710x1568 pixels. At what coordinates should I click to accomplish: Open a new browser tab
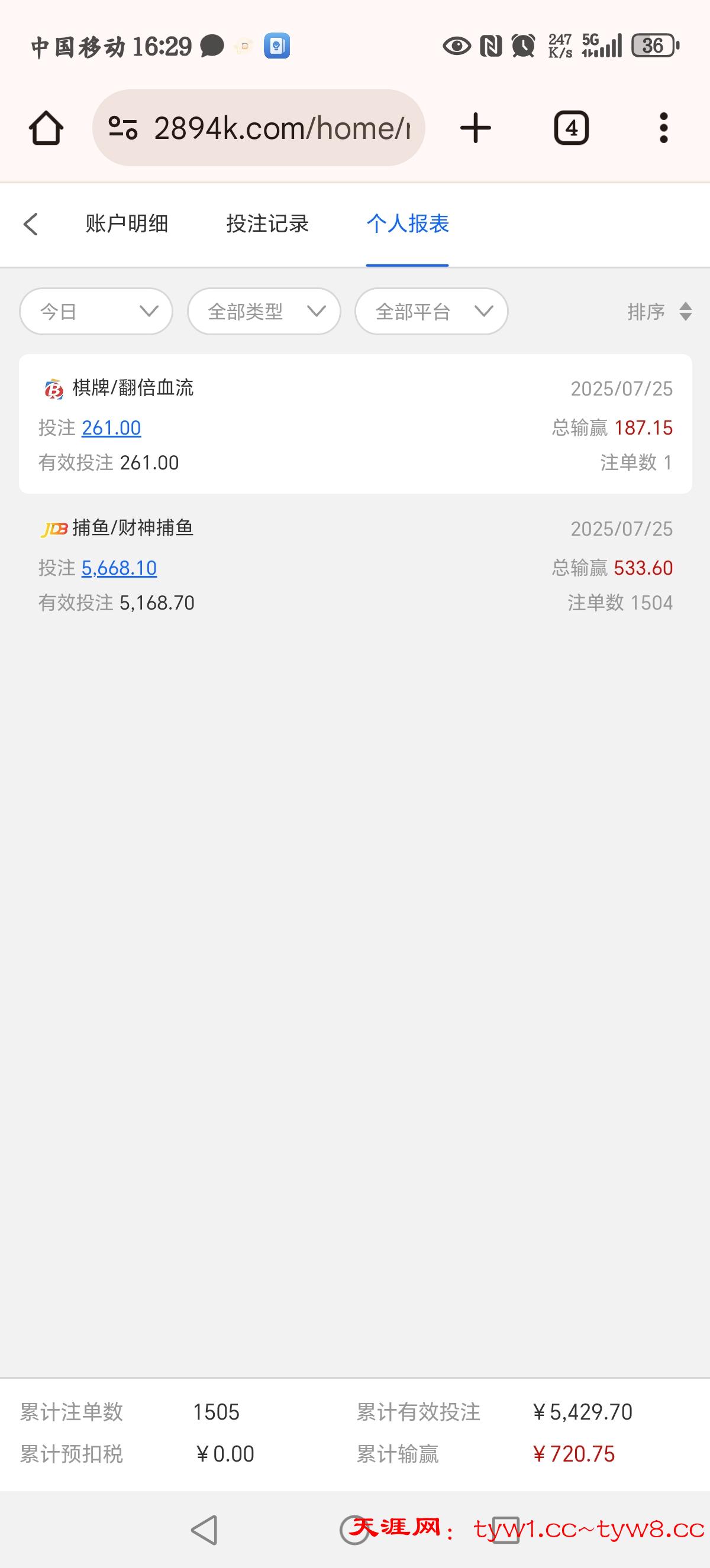coord(476,128)
